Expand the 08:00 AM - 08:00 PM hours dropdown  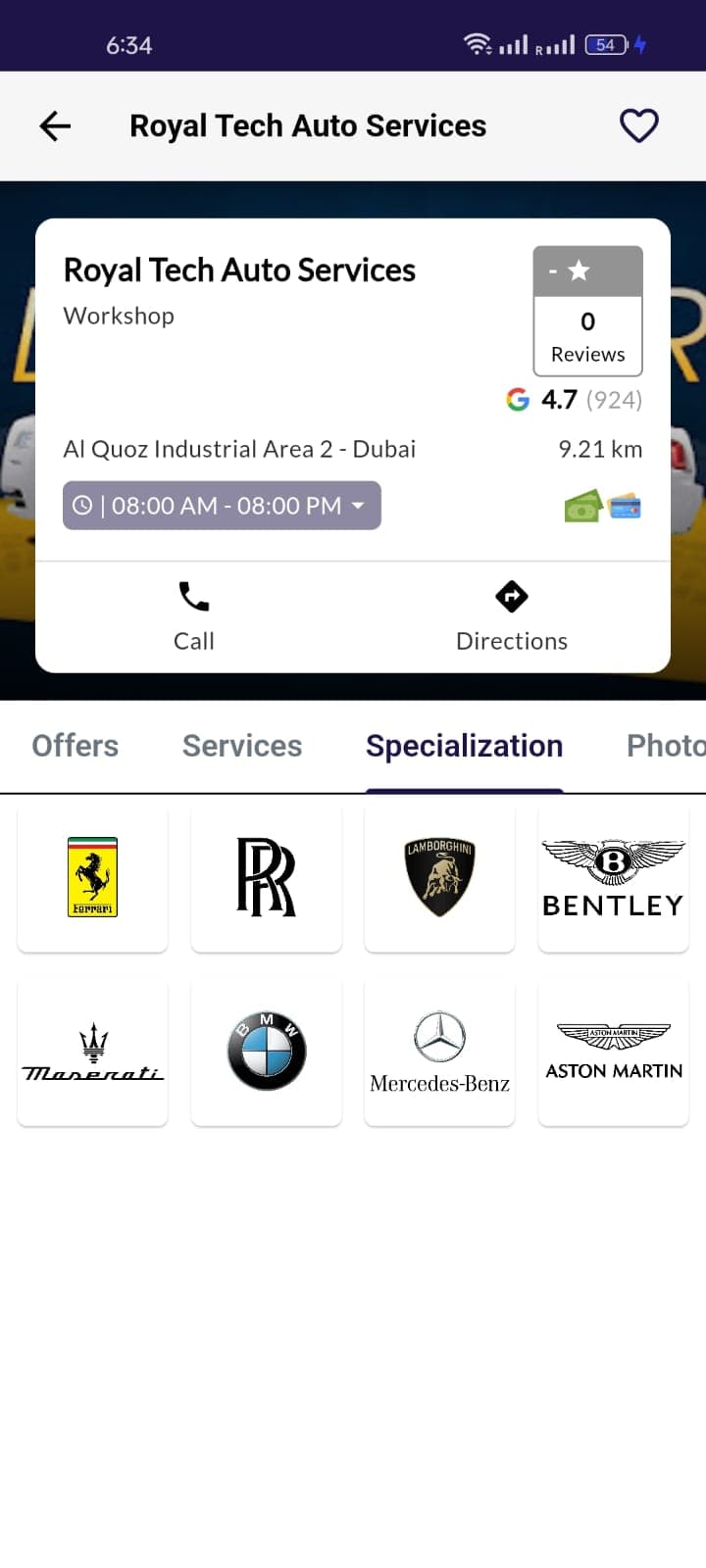pyautogui.click(x=222, y=506)
